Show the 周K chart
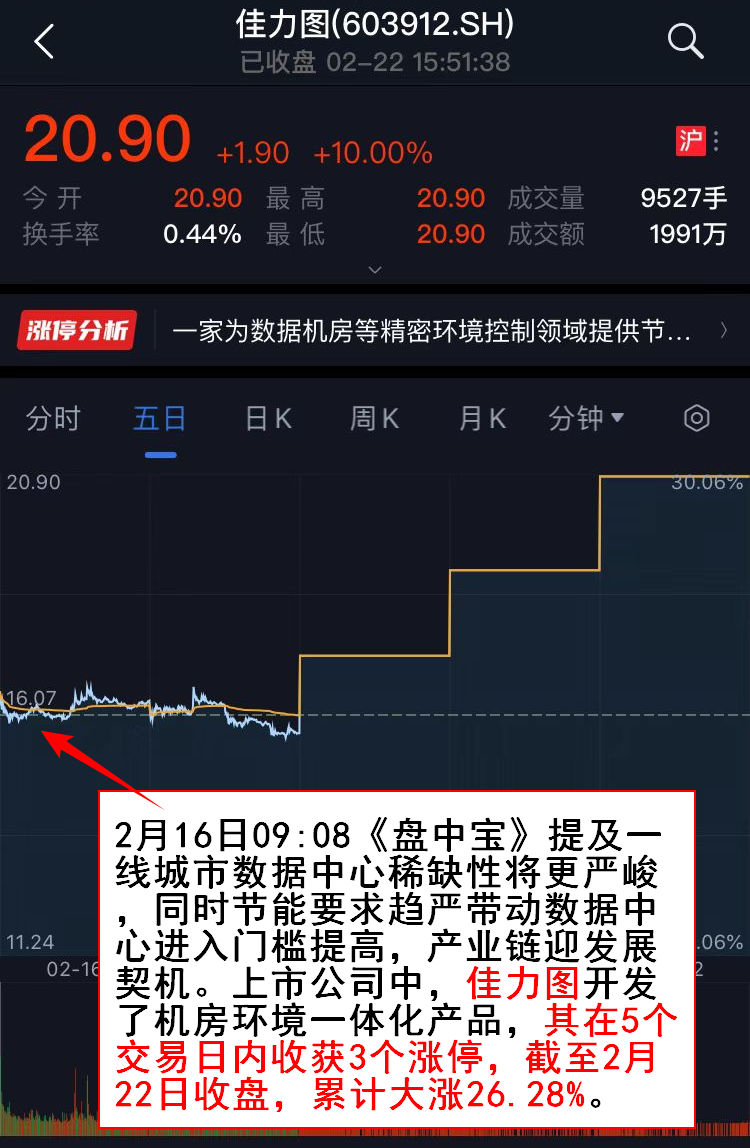 [x=374, y=419]
